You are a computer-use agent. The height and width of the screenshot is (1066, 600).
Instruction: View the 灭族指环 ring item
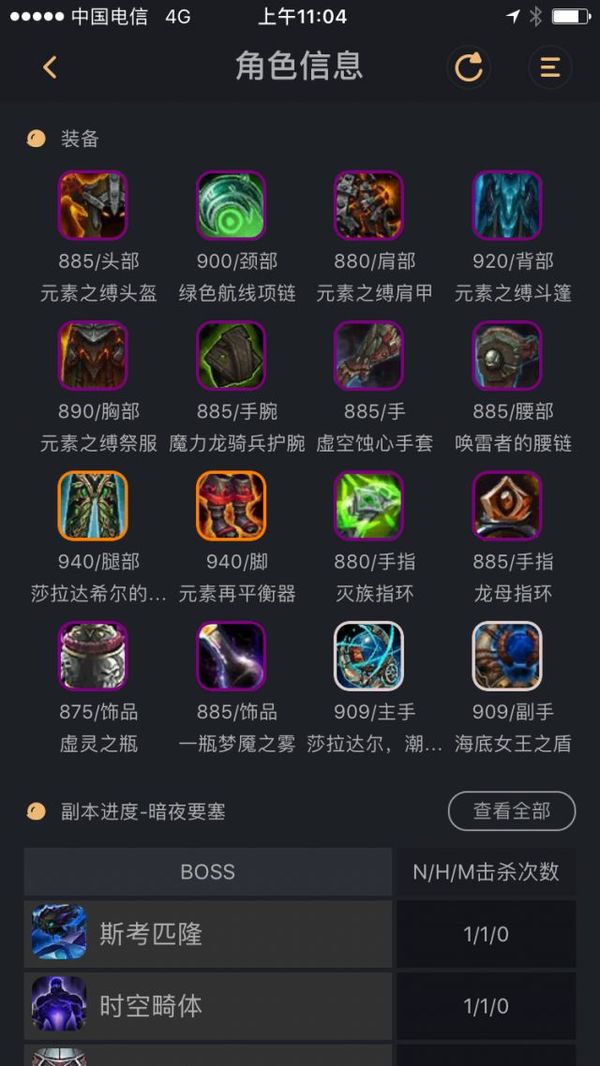(x=369, y=505)
